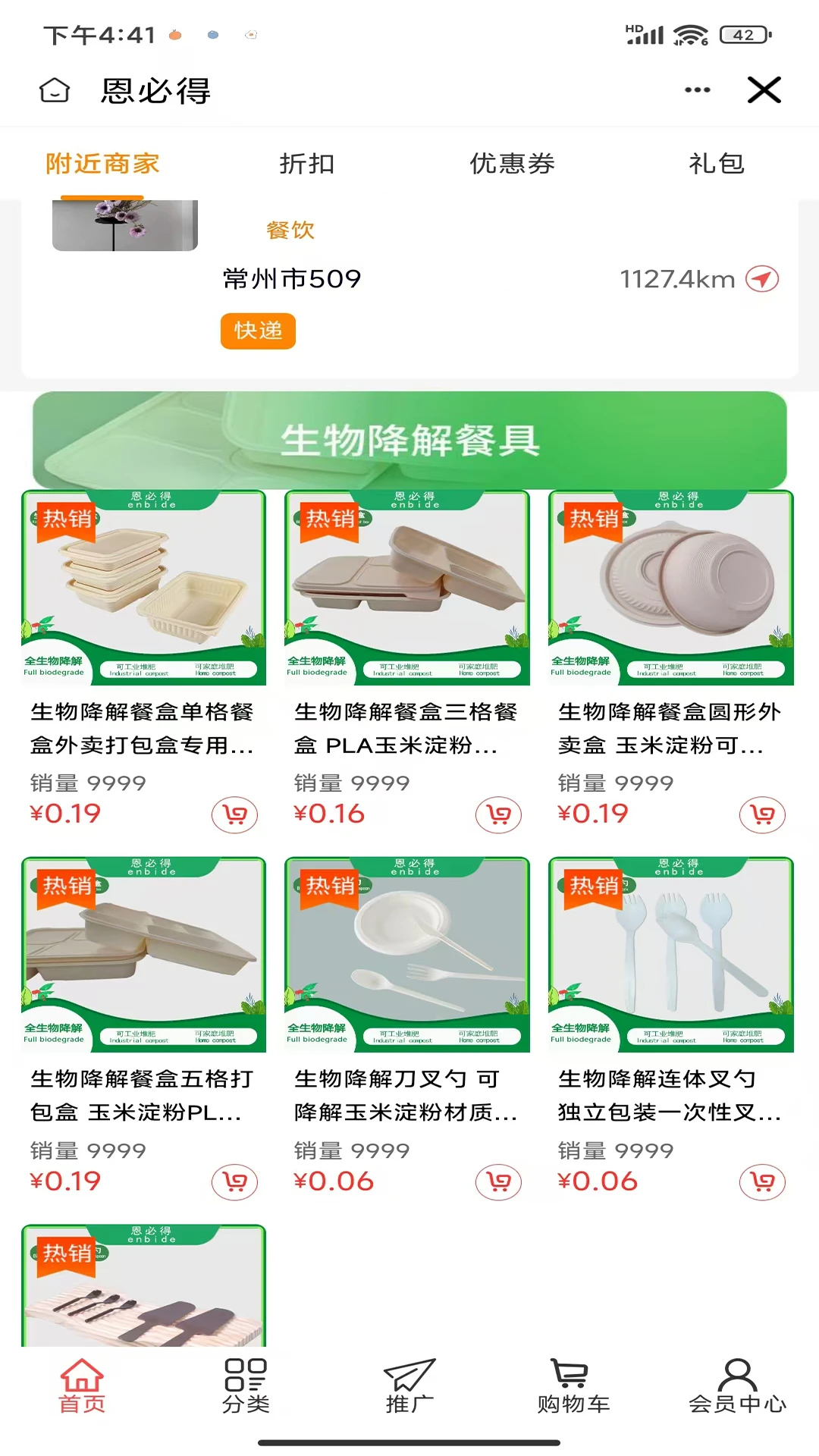Open the 礼包 tab
The width and height of the screenshot is (819, 1456).
click(716, 164)
